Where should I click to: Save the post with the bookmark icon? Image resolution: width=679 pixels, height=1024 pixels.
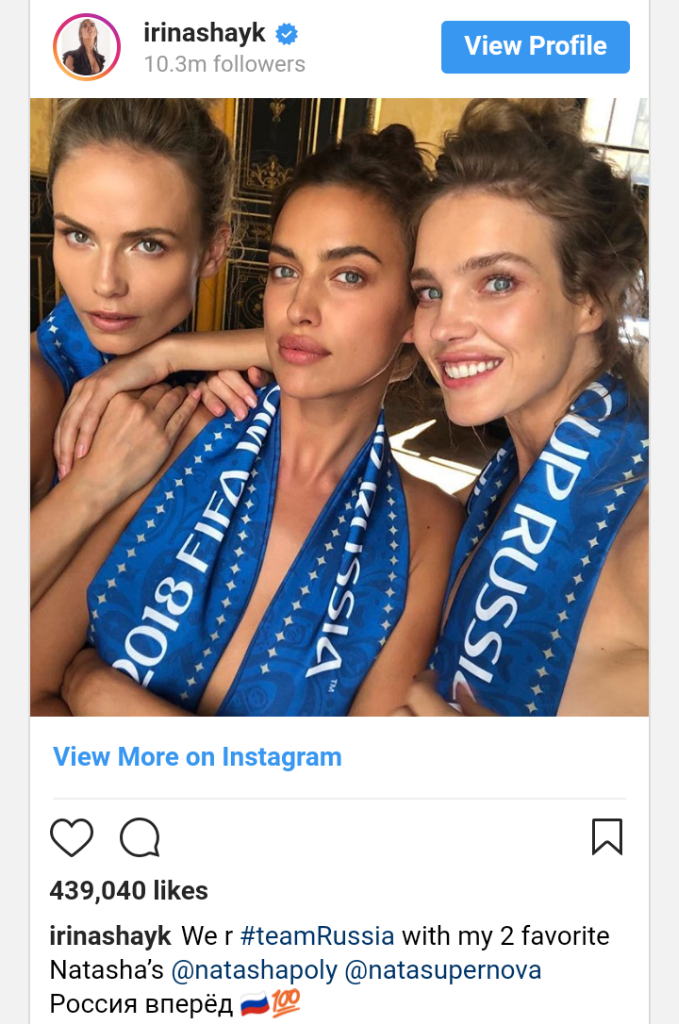pyautogui.click(x=607, y=837)
